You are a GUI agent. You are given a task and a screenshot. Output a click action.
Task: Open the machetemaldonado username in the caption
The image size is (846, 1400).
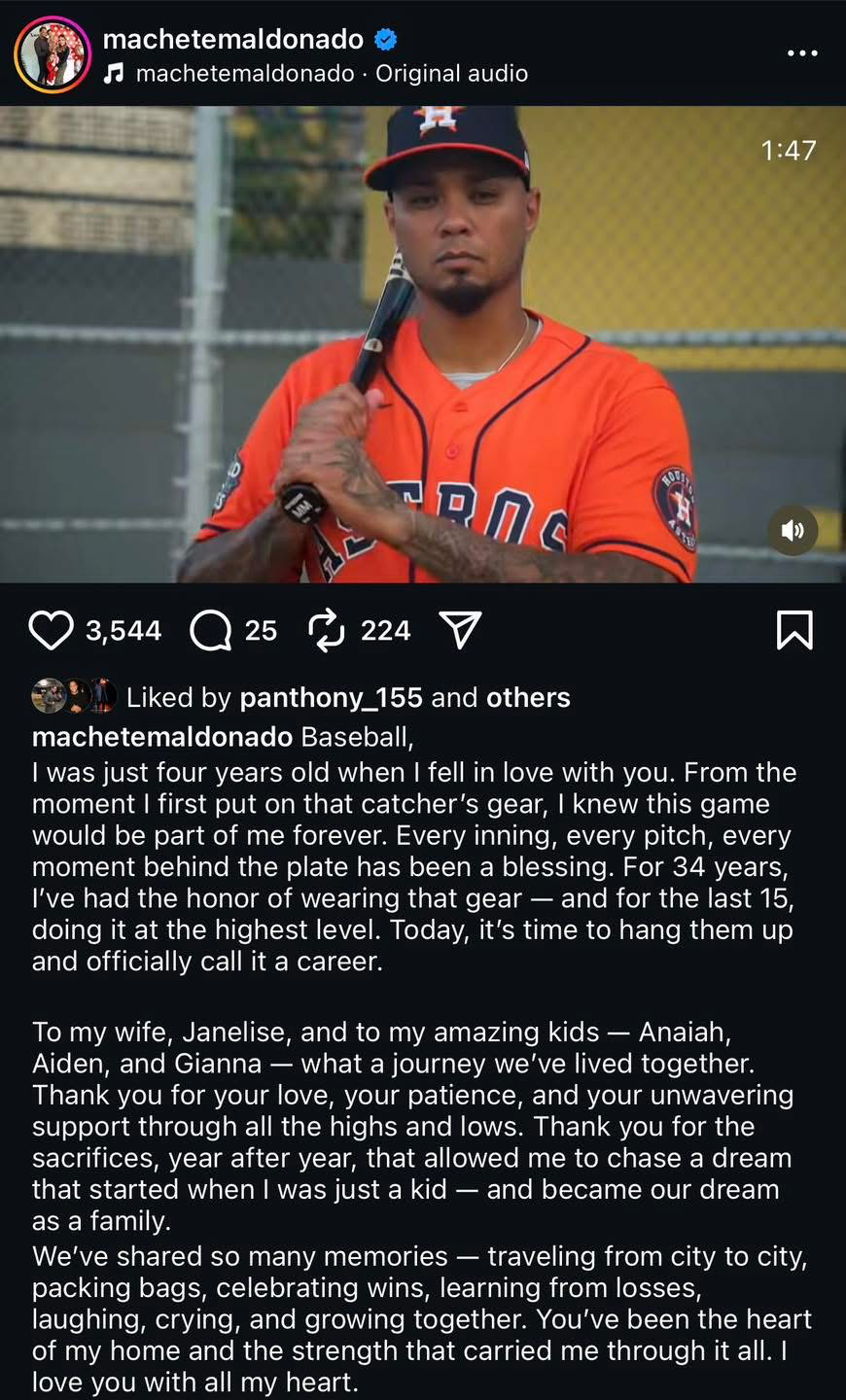point(161,737)
